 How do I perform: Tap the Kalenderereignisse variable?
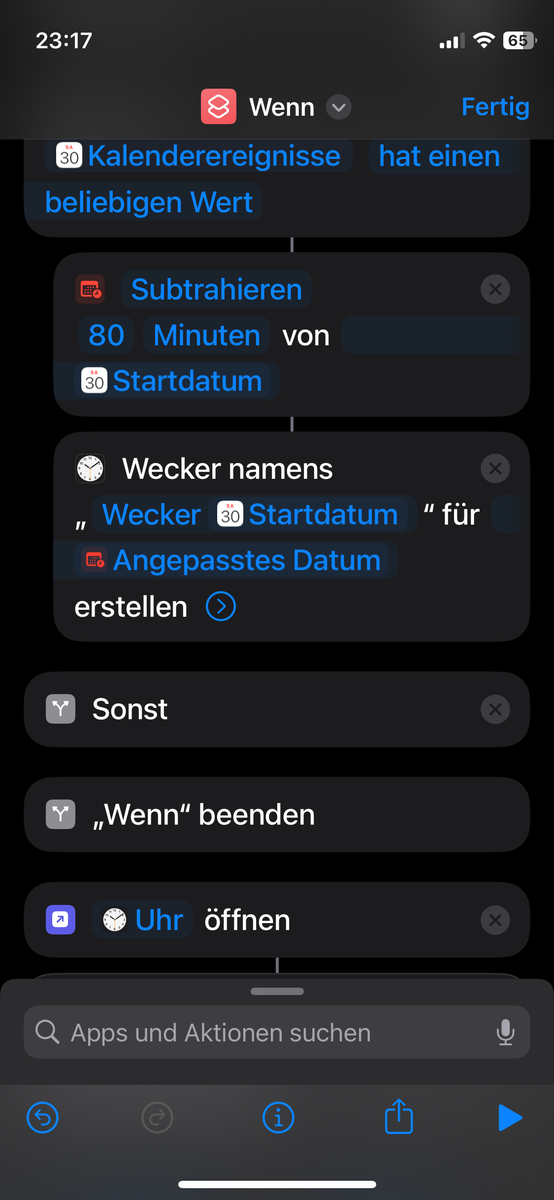(200, 156)
